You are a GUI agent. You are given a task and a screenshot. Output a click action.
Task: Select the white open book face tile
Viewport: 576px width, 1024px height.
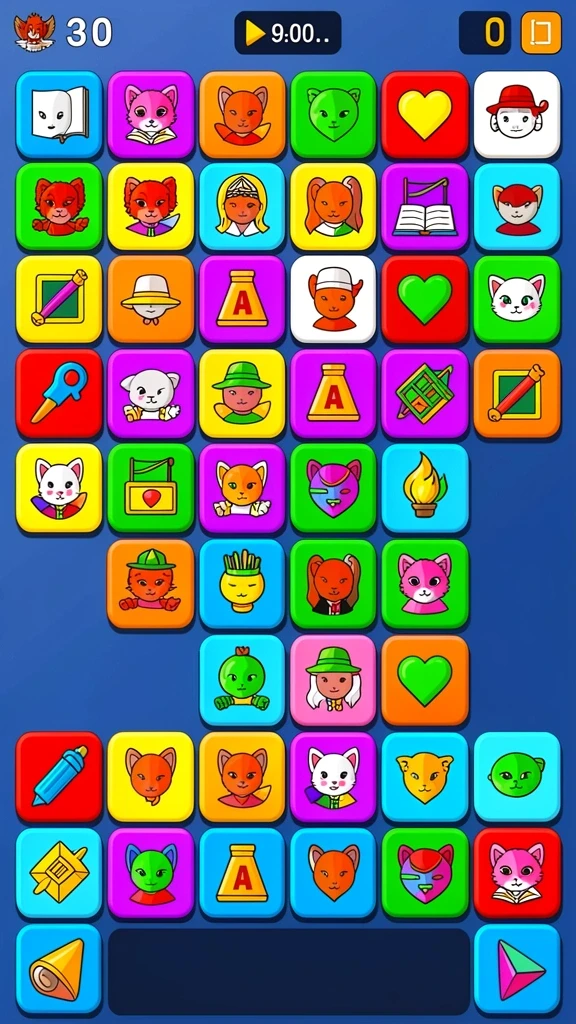point(59,114)
